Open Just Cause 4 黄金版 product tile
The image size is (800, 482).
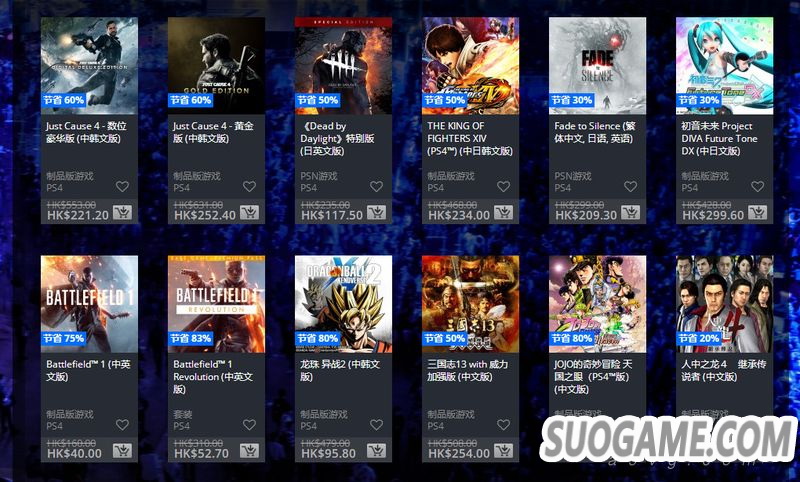[216, 63]
